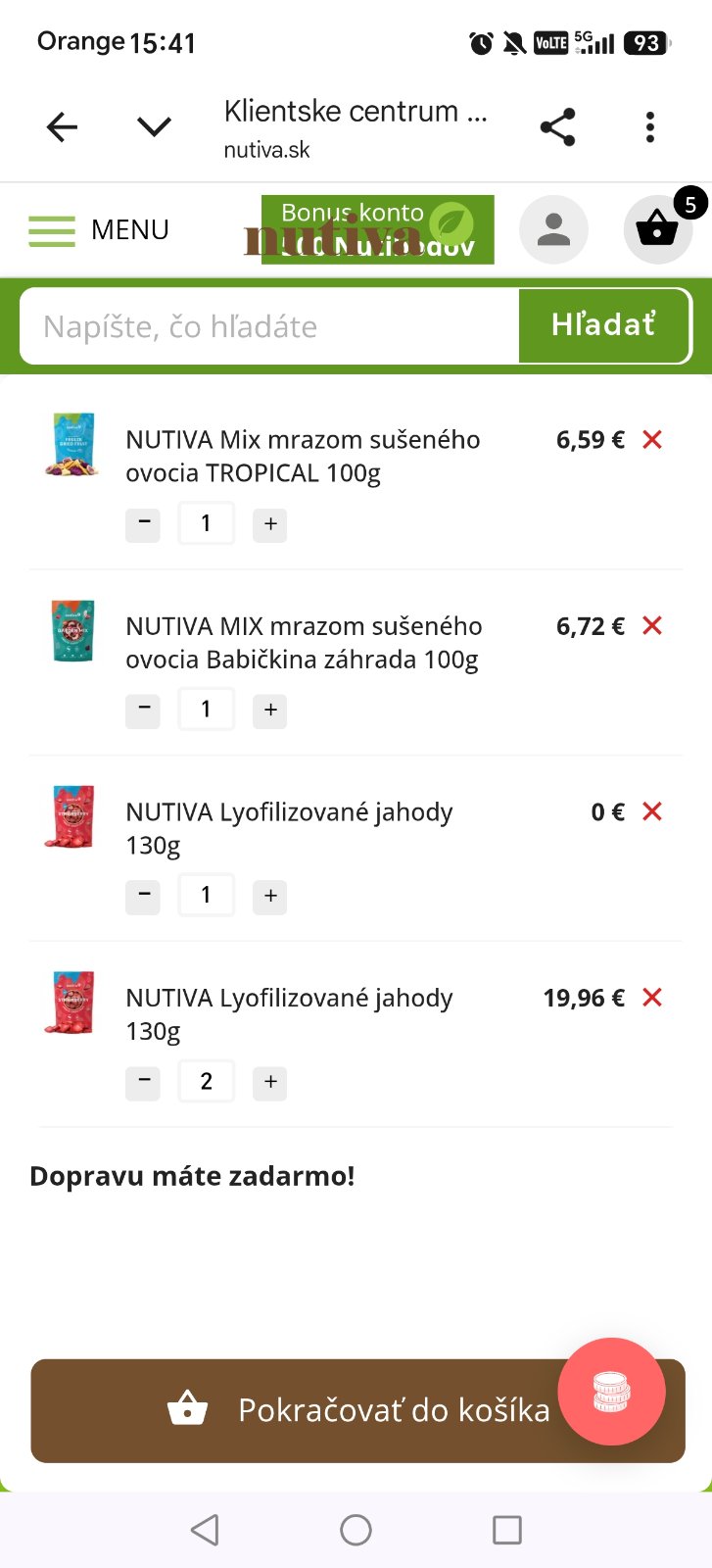Remove the 0 € Lyofilizované jahody item

point(652,811)
